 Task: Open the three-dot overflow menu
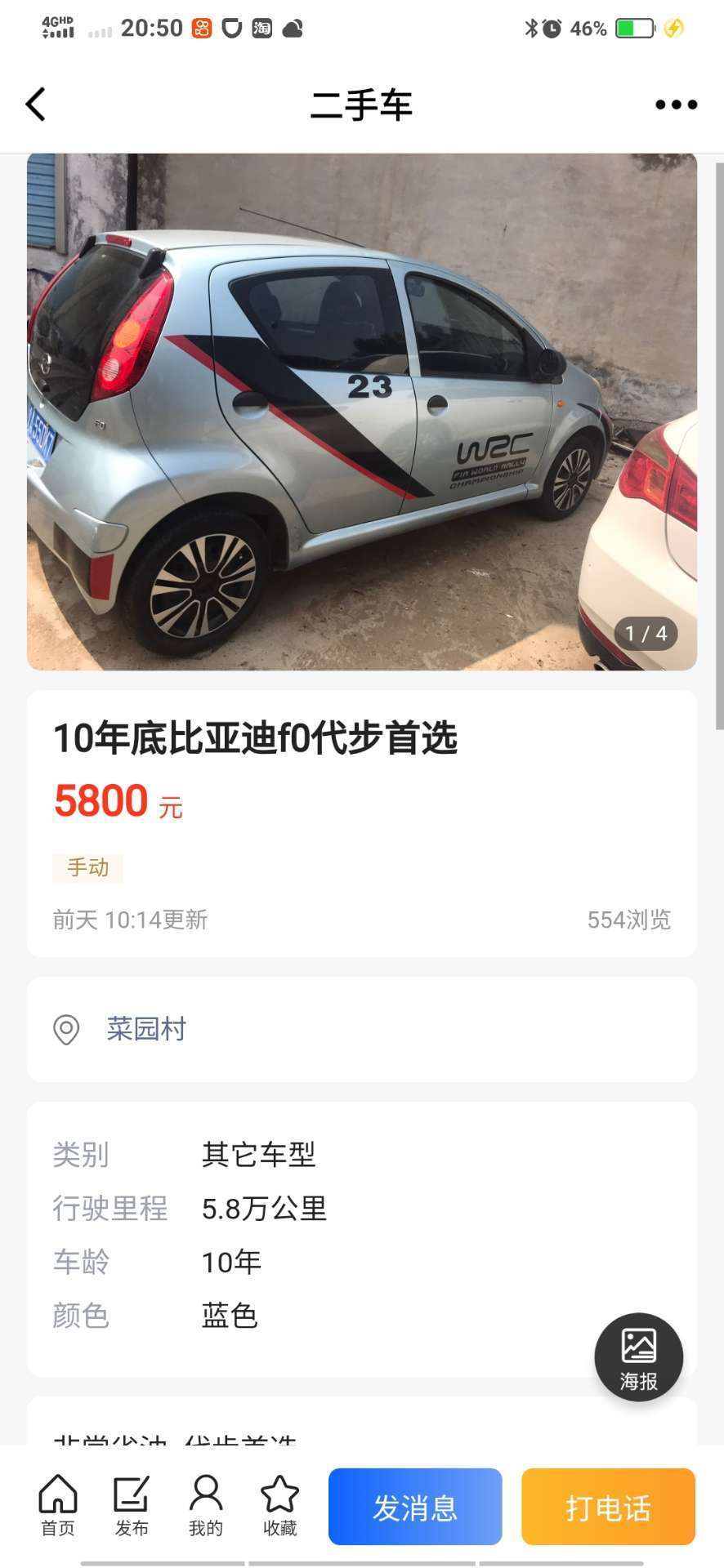coord(676,105)
